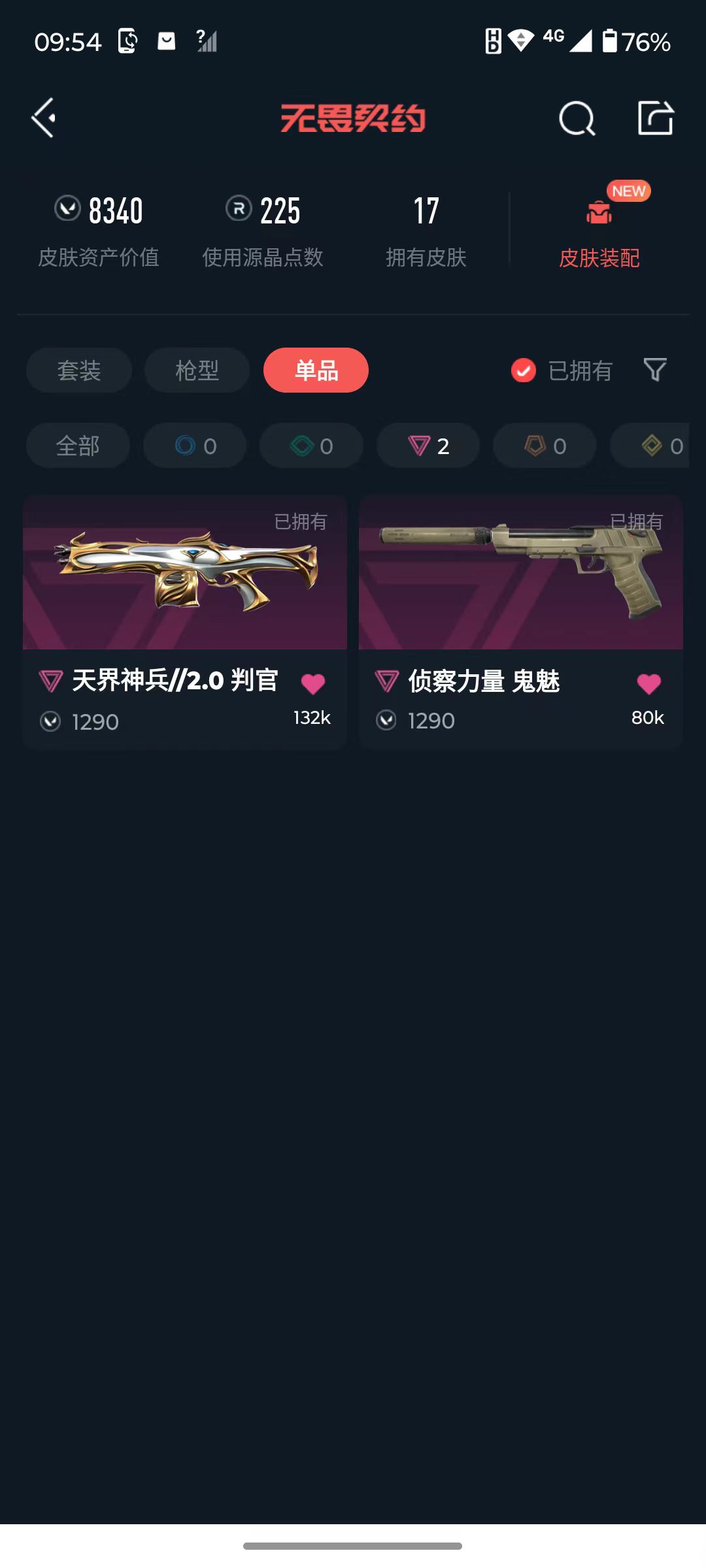Open the search icon
Screen dimensions: 706x1568
577,118
